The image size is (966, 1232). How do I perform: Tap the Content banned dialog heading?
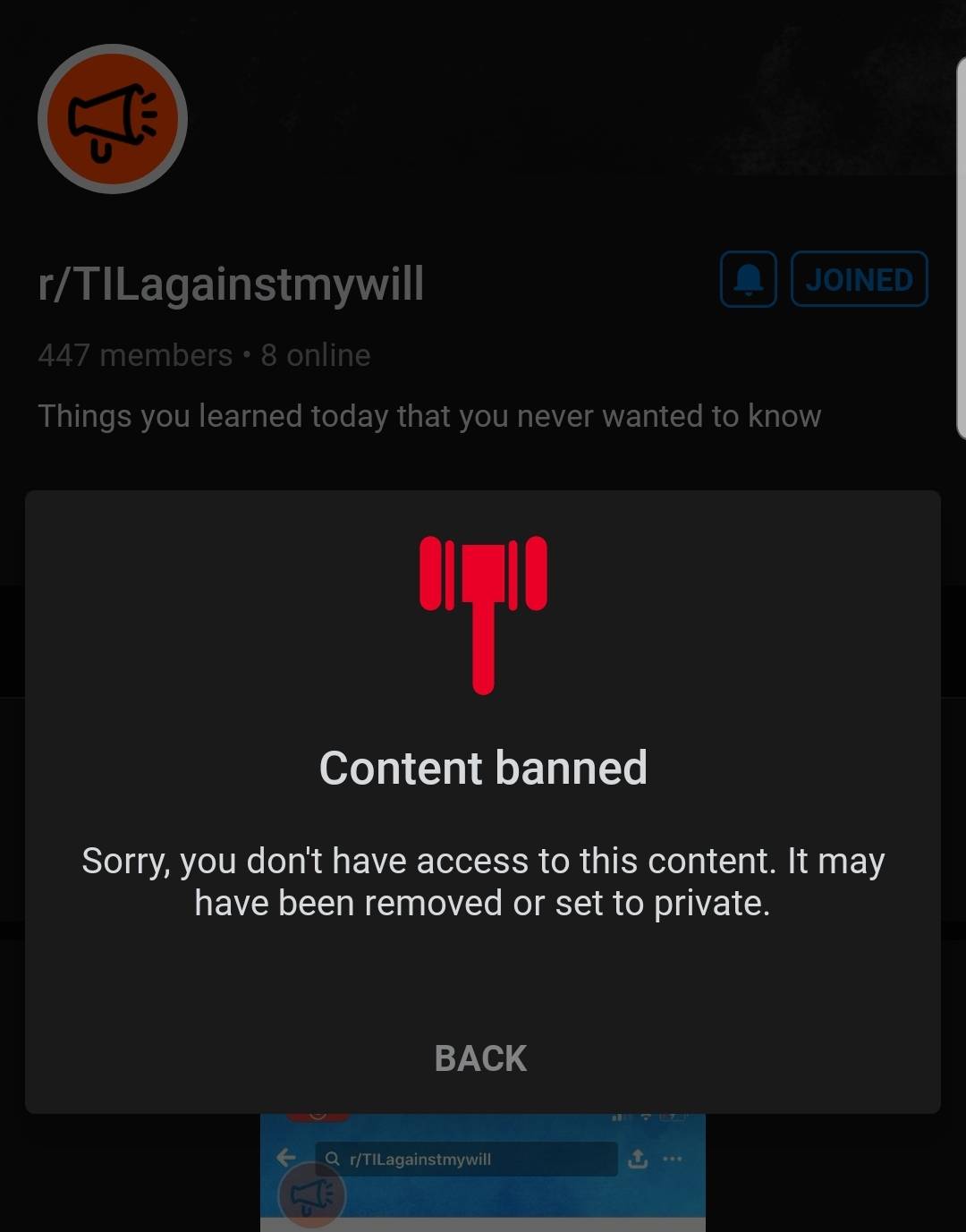pyautogui.click(x=483, y=767)
